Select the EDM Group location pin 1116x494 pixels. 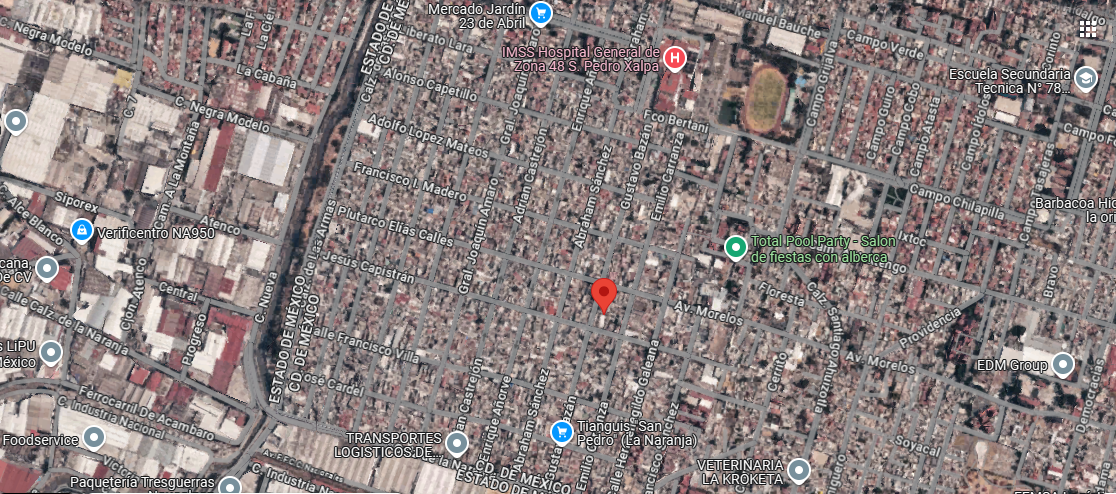tap(1063, 365)
